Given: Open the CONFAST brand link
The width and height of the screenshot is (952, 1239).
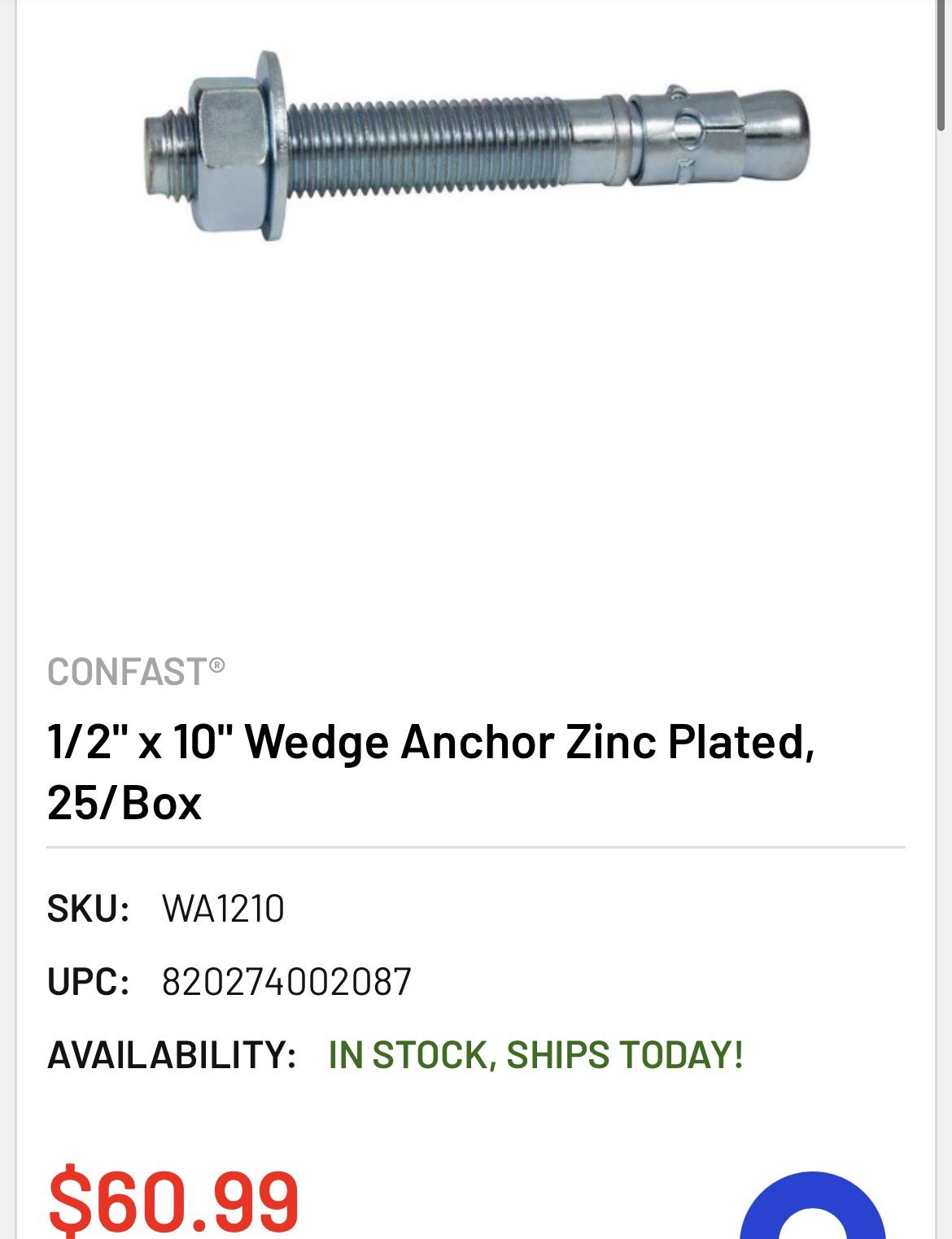Looking at the screenshot, I should click(136, 672).
